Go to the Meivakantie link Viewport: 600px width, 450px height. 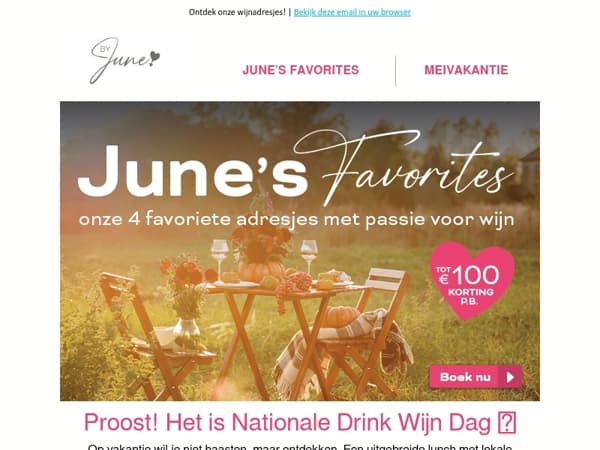(466, 70)
